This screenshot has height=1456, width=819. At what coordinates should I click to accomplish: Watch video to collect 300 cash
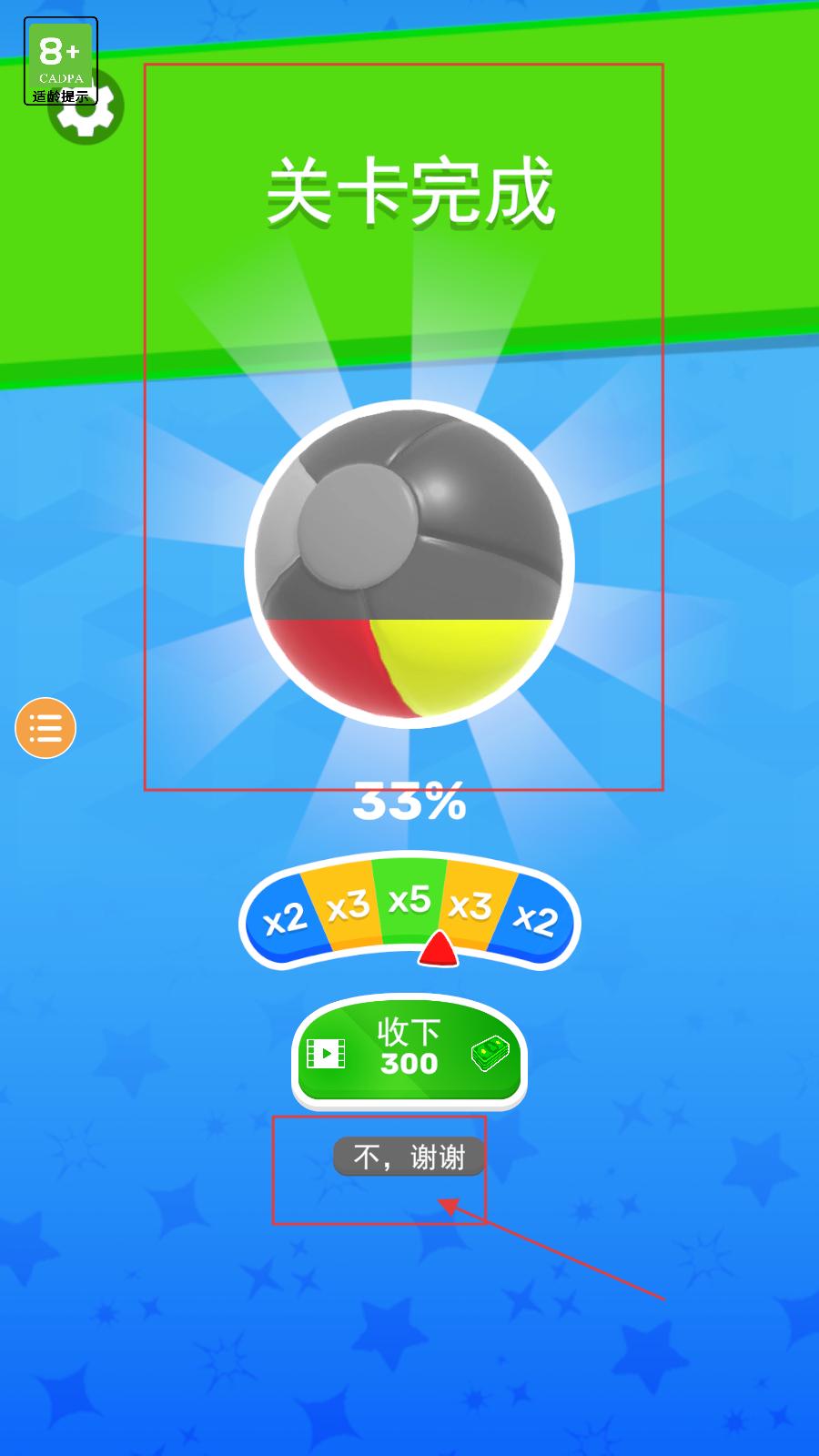pos(409,1051)
